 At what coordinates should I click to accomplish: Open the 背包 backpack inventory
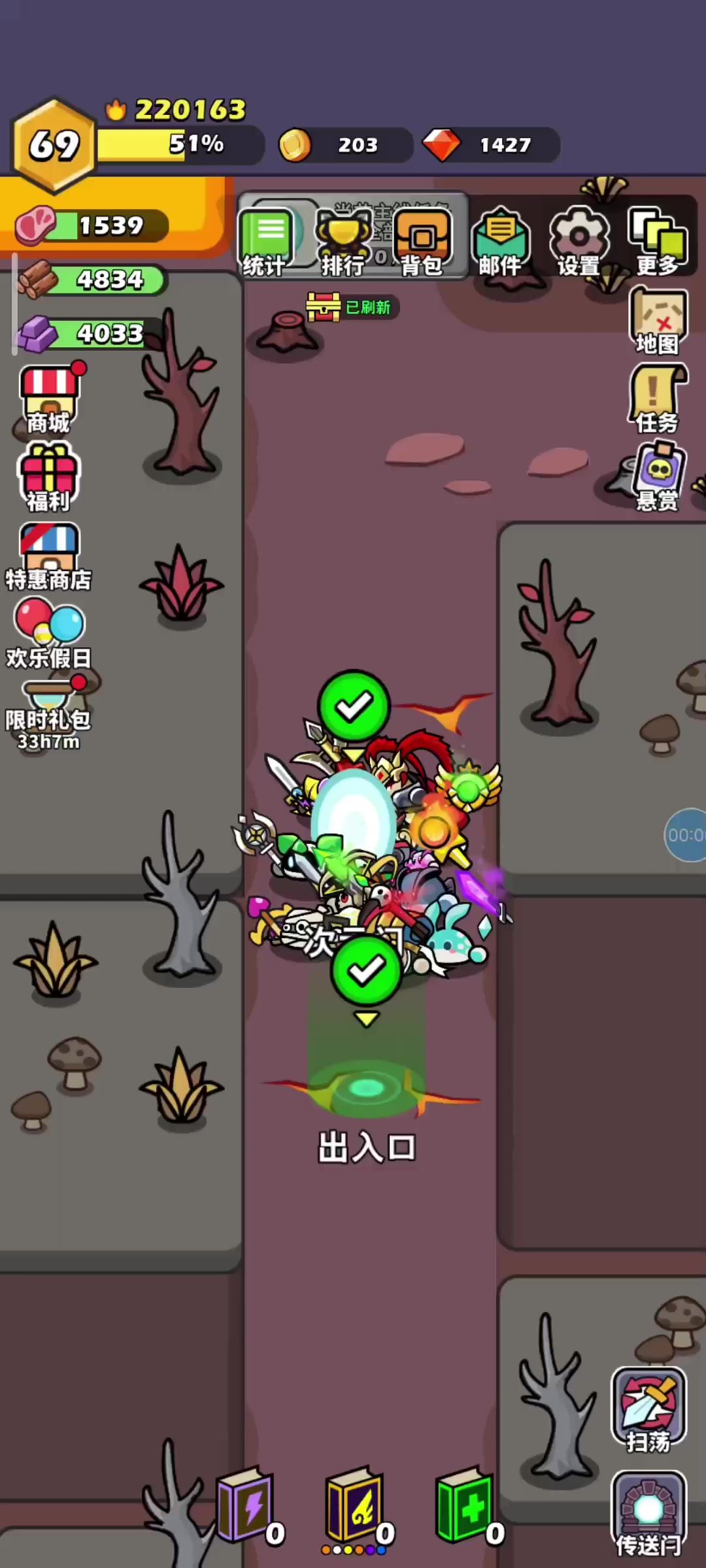click(x=422, y=241)
